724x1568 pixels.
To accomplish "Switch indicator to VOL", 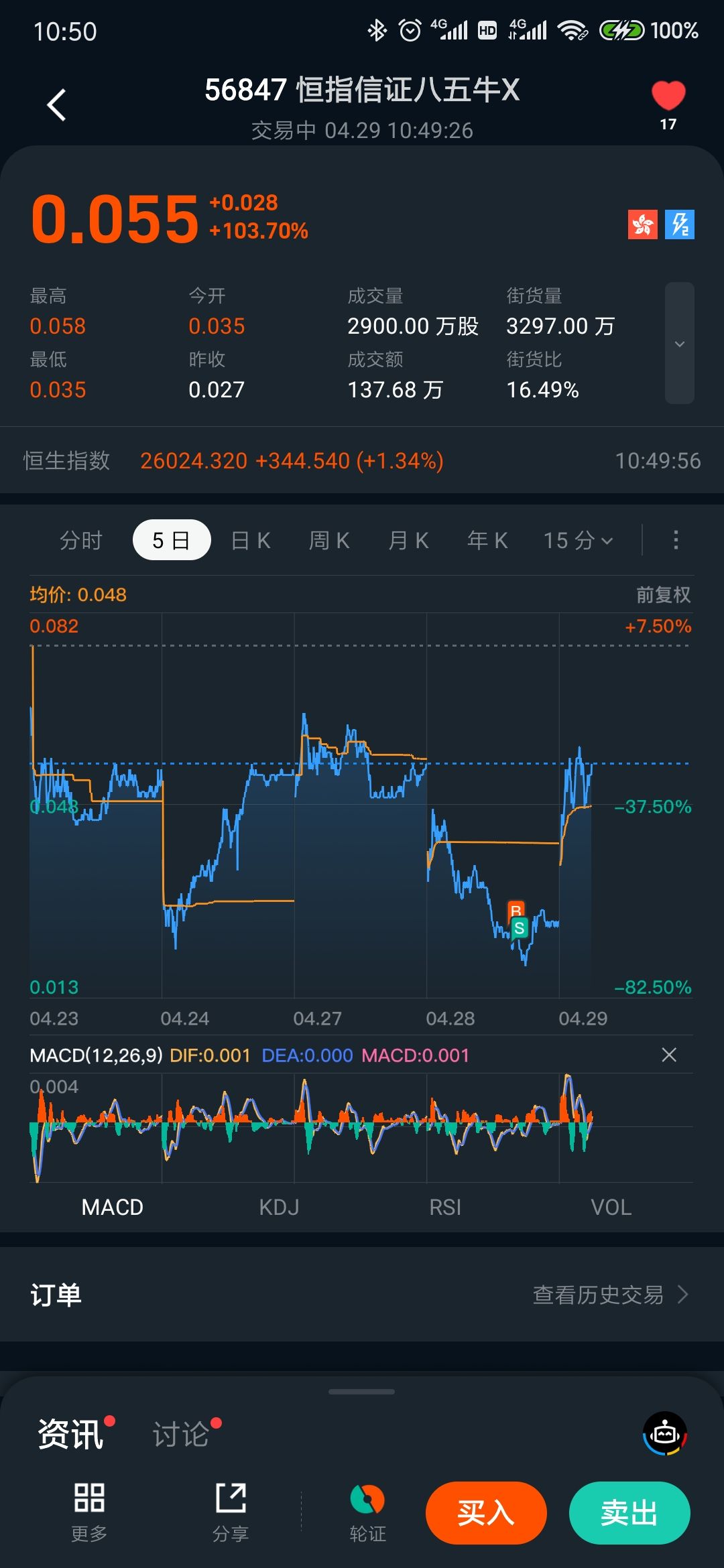I will coord(611,1207).
